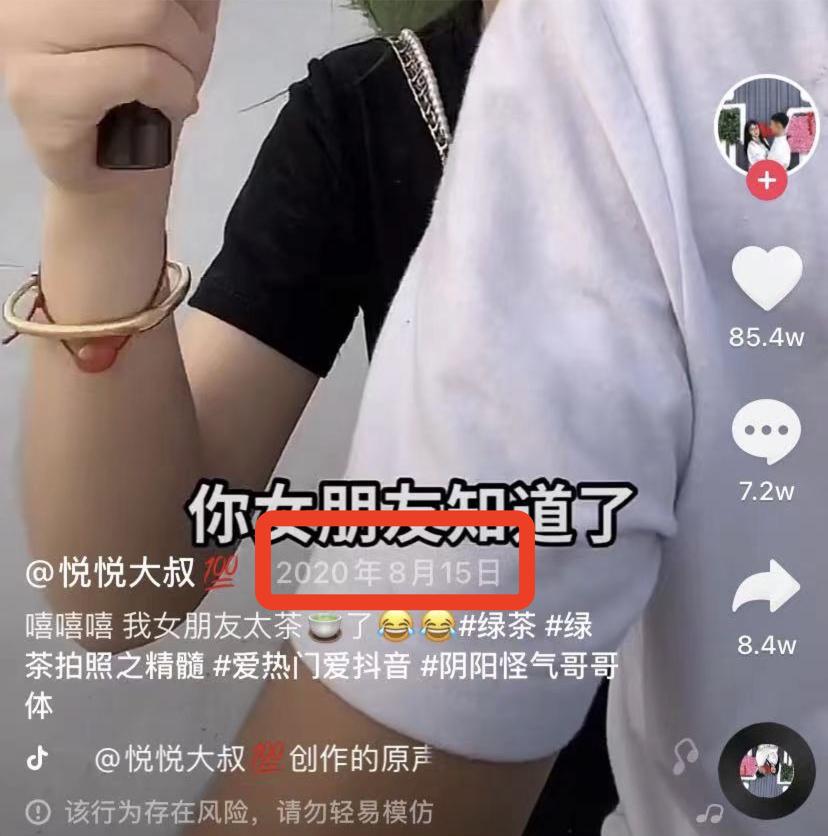Like this video with the heart
The image size is (828, 836).
[x=767, y=279]
